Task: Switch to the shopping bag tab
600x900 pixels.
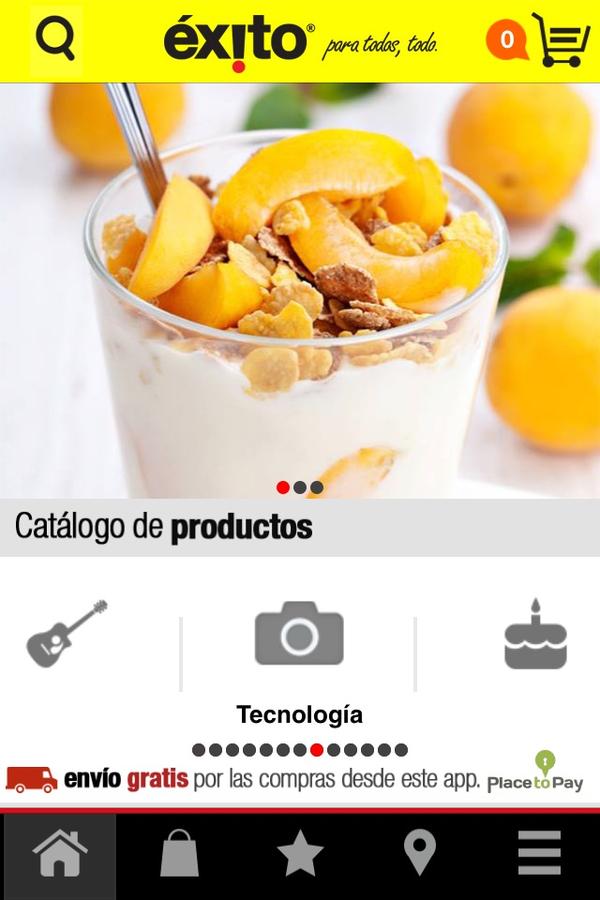Action: point(180,854)
